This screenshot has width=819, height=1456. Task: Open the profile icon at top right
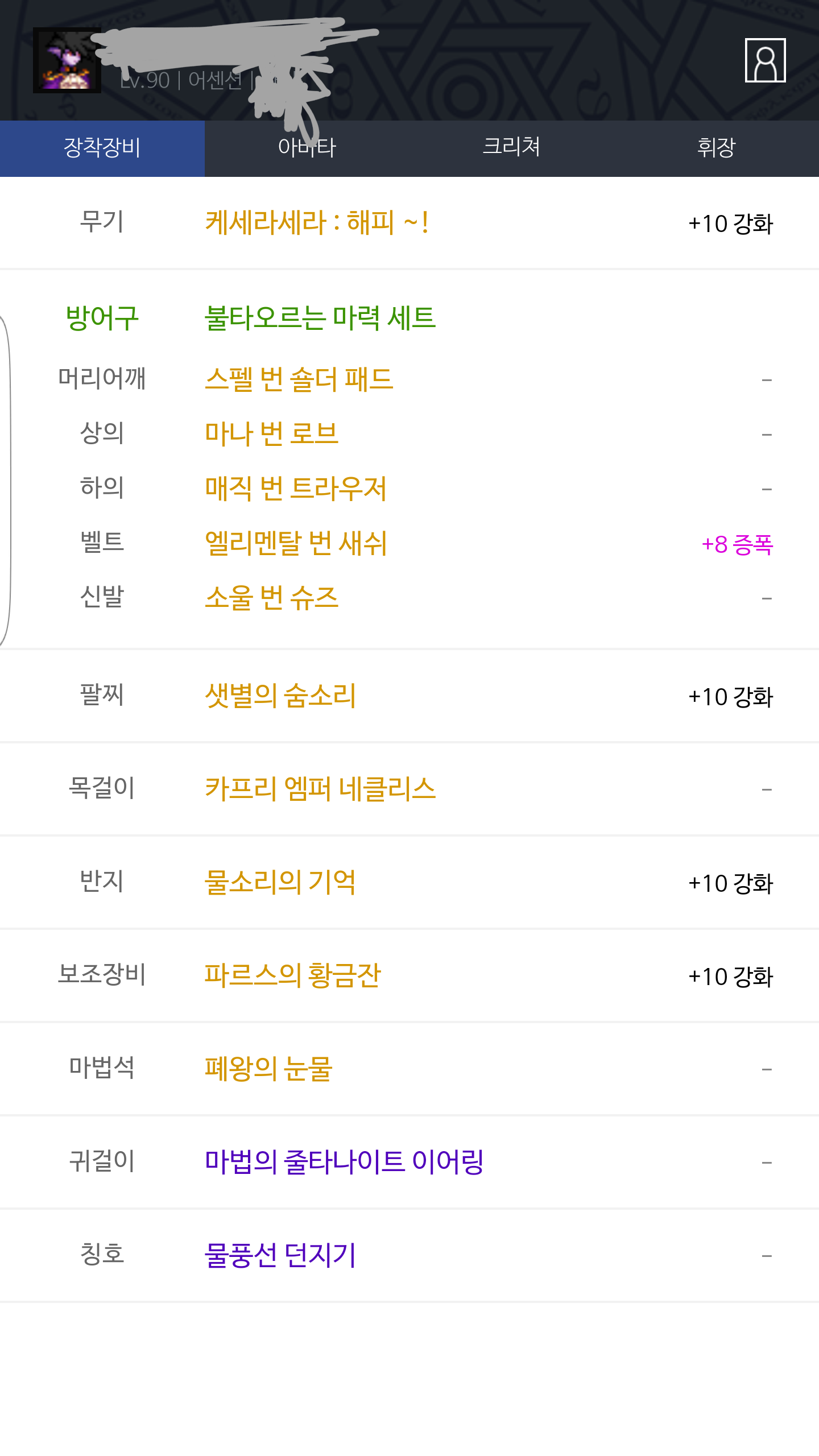click(x=766, y=60)
